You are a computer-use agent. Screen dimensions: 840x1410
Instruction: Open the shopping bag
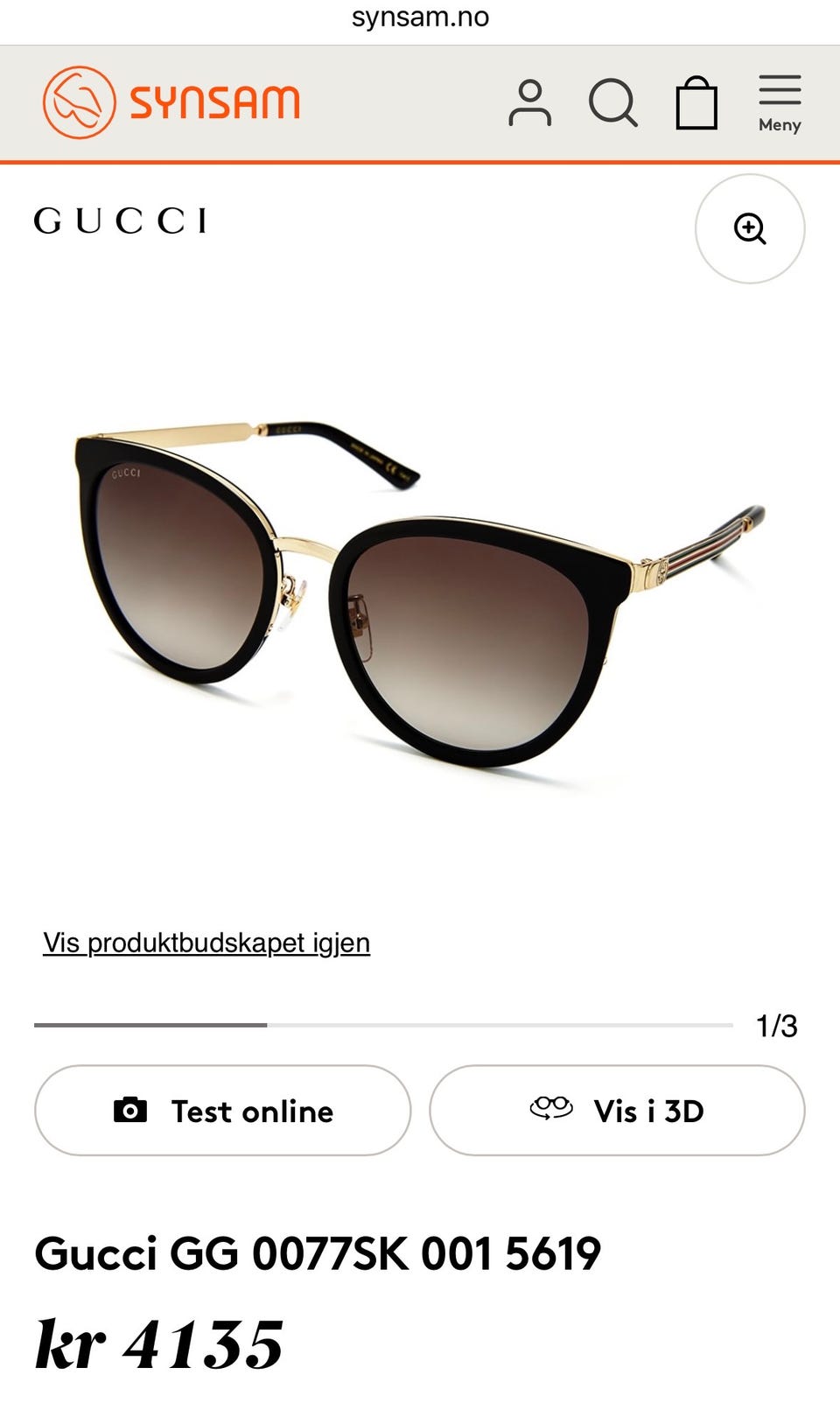696,103
